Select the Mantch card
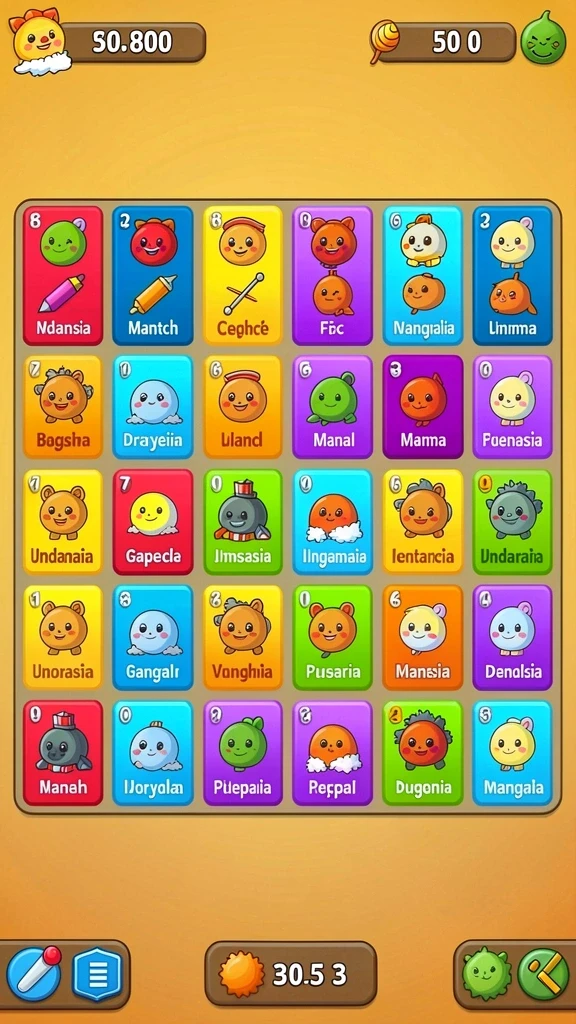 (x=153, y=275)
